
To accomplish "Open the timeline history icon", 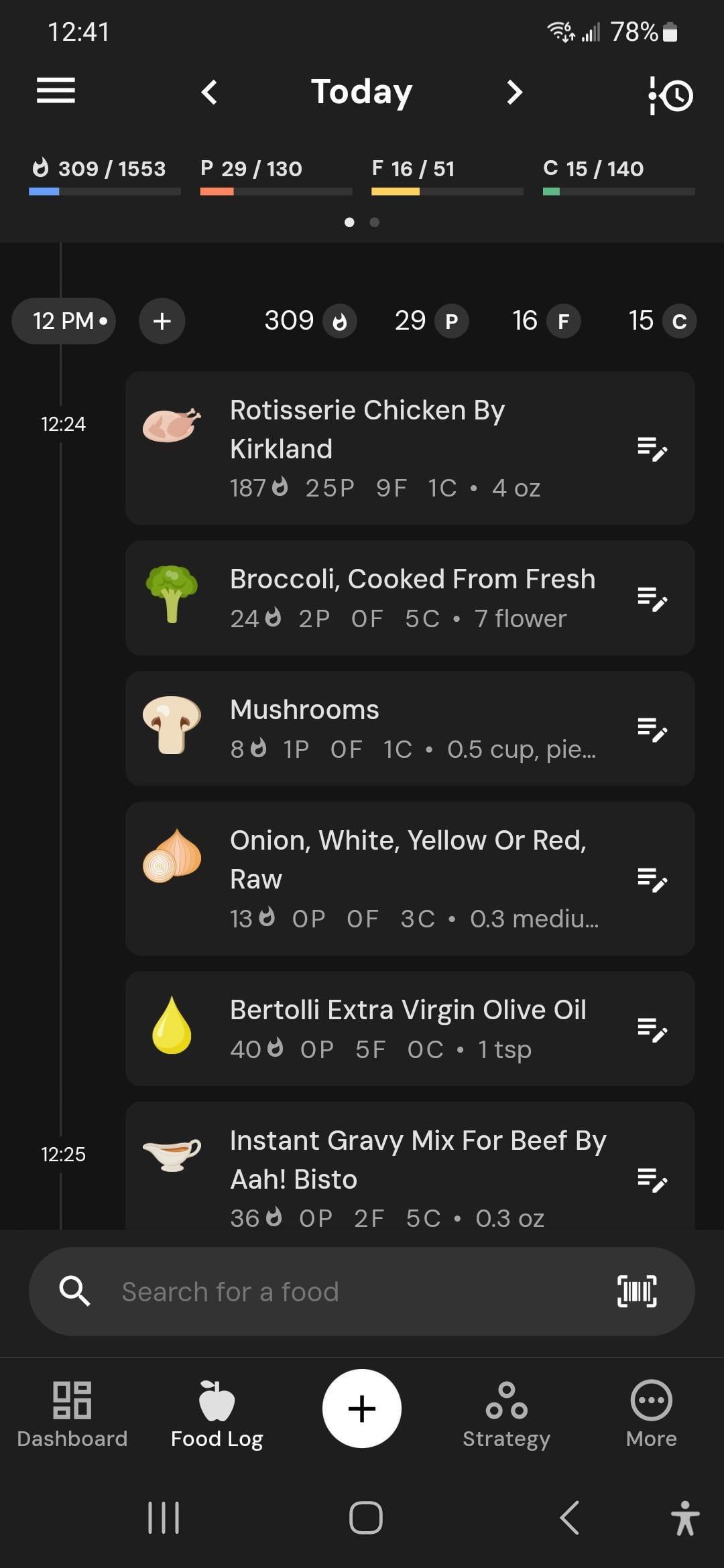I will [671, 95].
